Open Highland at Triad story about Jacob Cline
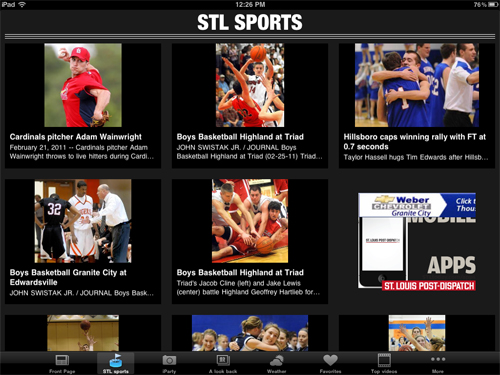 [250, 241]
